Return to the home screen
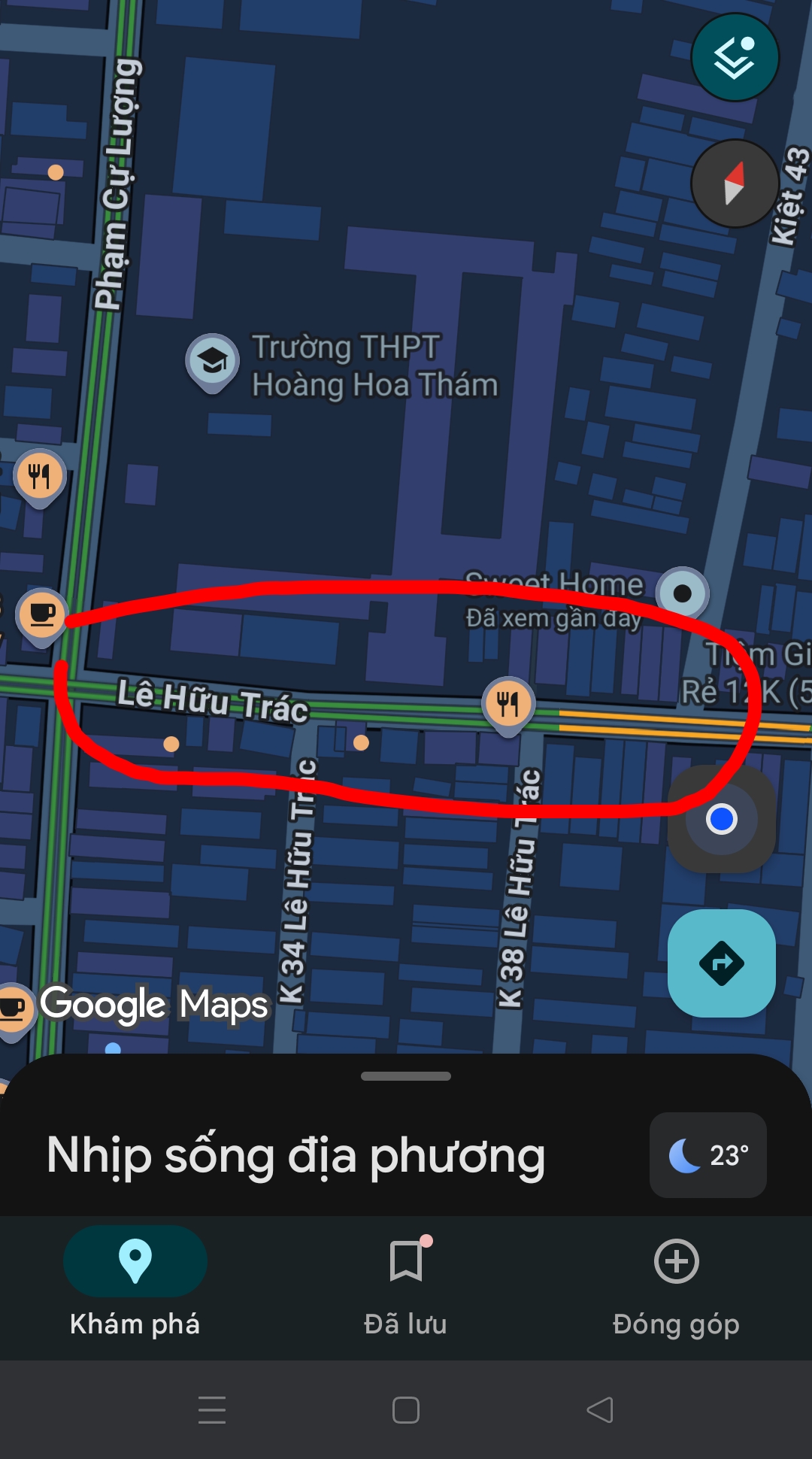Viewport: 812px width, 1459px height. (406, 1409)
